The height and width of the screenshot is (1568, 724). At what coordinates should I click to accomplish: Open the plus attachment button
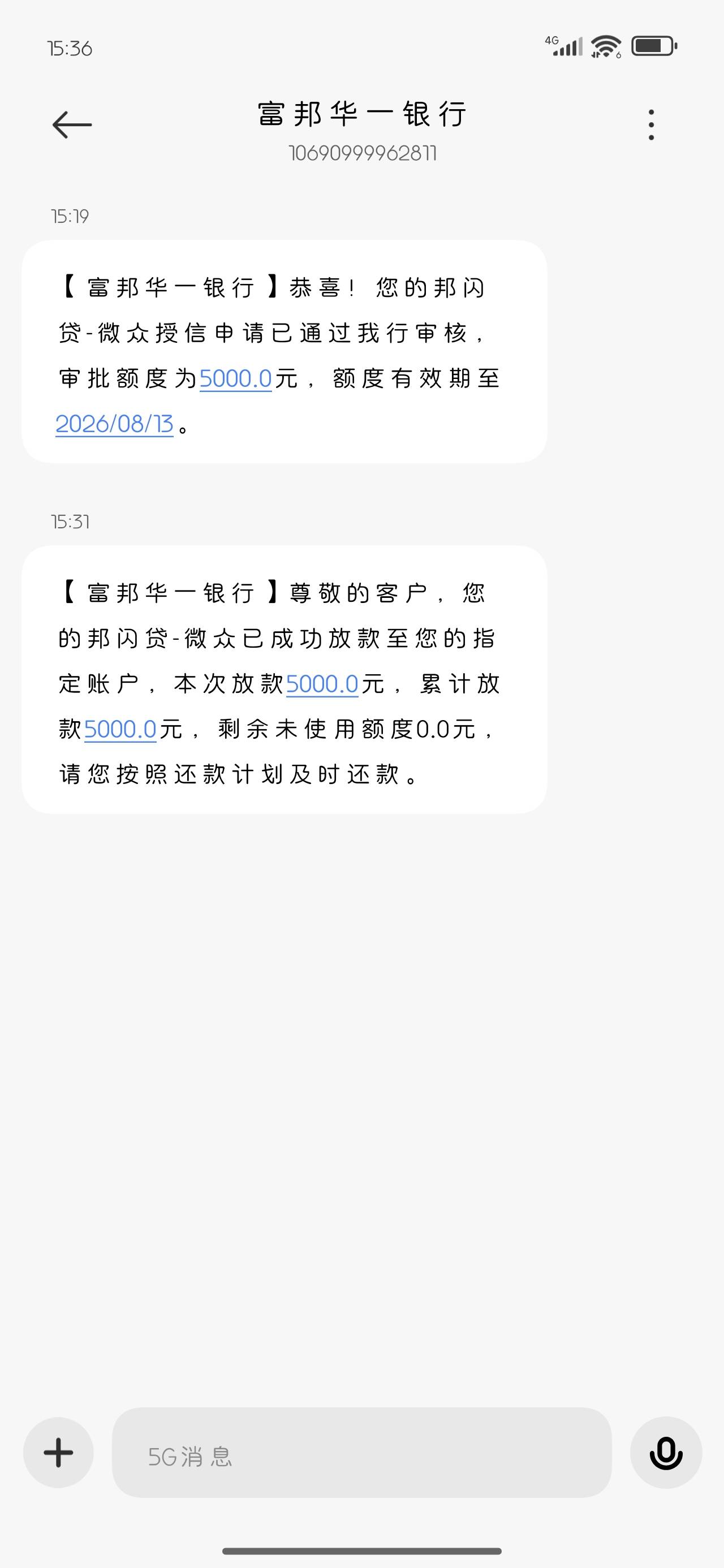tap(58, 1453)
